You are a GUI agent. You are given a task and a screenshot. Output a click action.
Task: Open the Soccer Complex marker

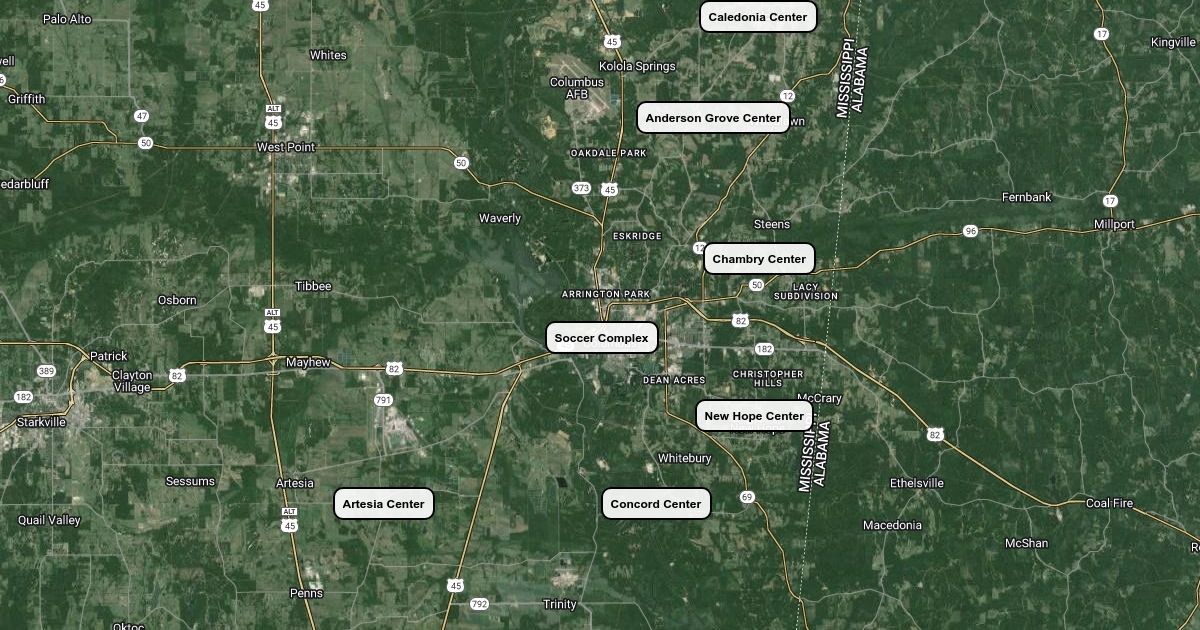click(x=602, y=338)
